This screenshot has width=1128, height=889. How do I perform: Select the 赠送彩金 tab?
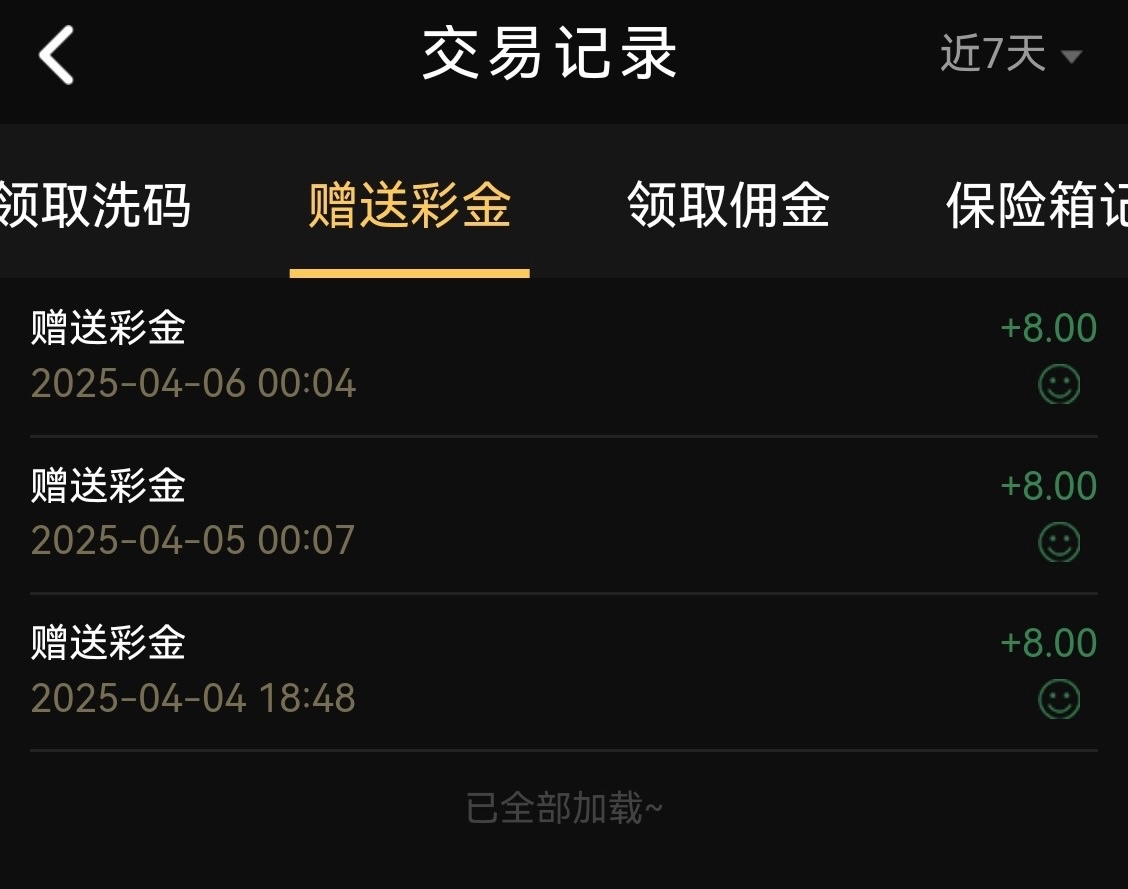(410, 205)
